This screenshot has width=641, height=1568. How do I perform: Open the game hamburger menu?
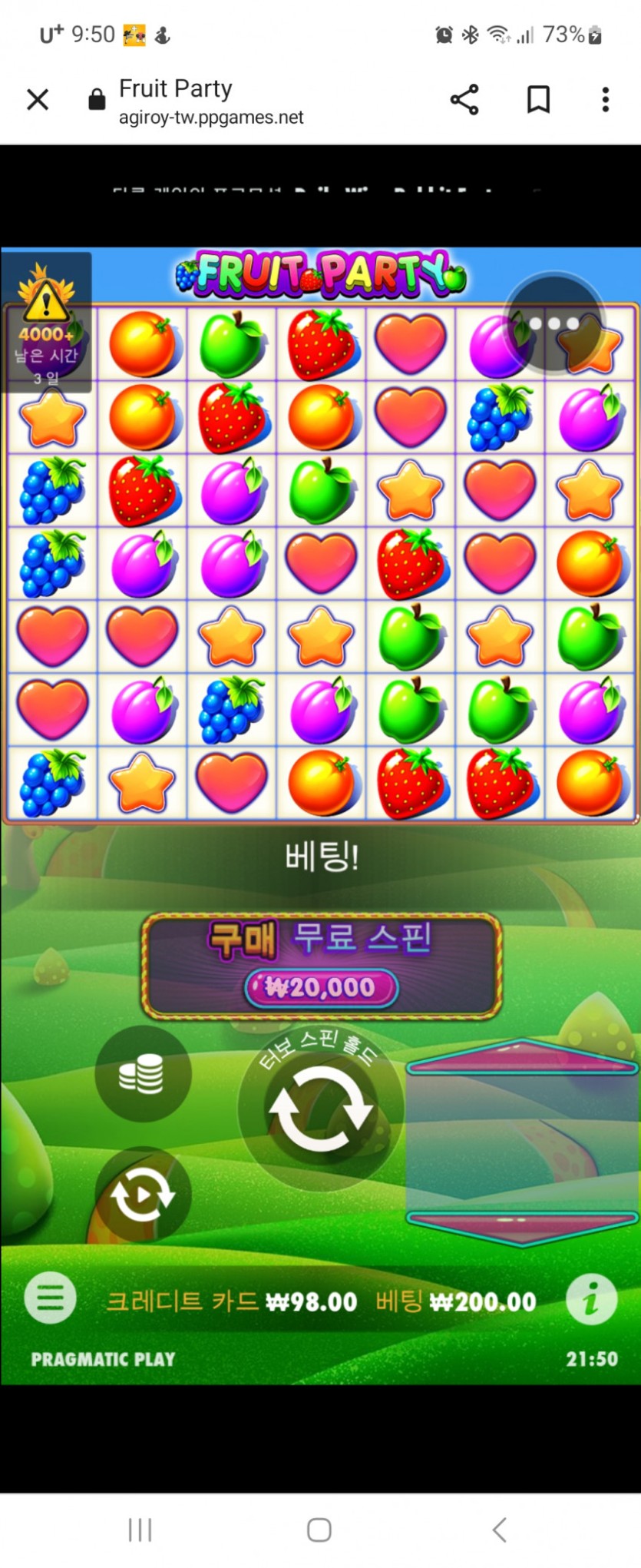tap(51, 1298)
